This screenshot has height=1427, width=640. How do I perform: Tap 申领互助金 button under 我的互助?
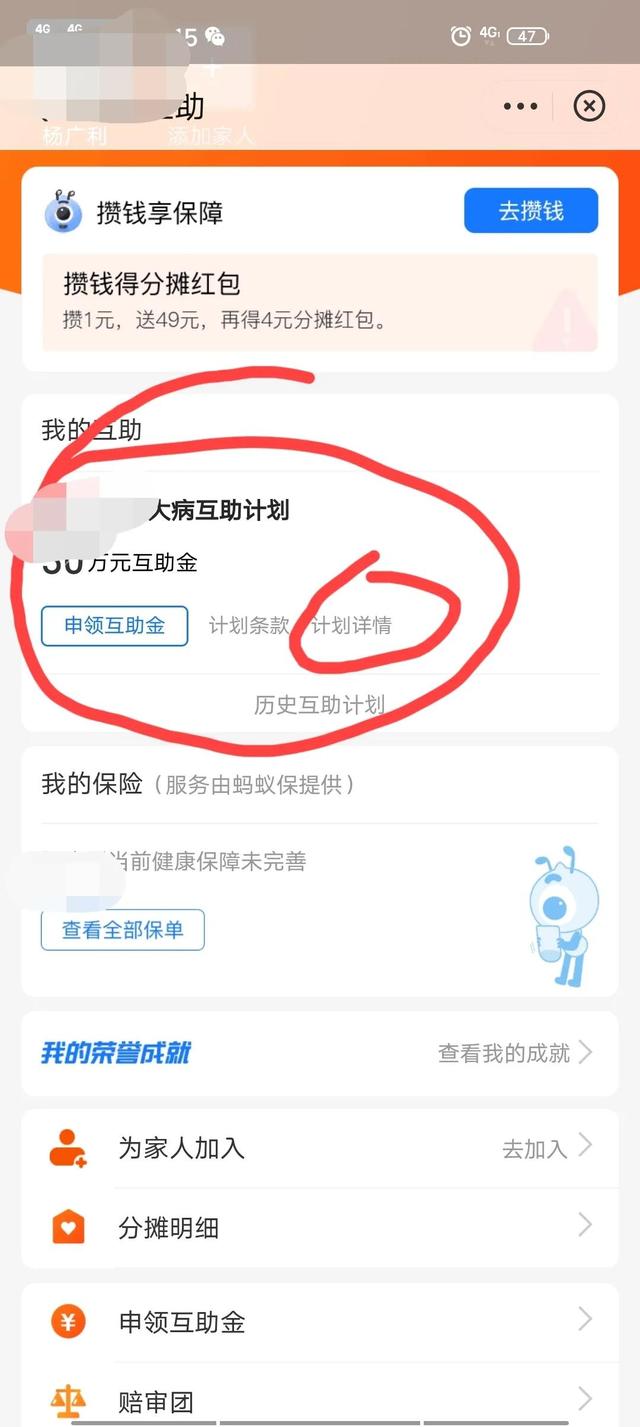tap(114, 626)
